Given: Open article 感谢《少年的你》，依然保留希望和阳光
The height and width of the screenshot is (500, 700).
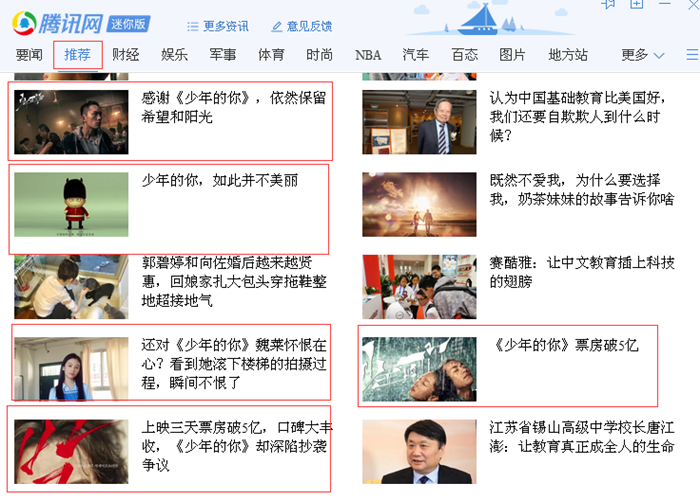Looking at the screenshot, I should click(x=234, y=107).
